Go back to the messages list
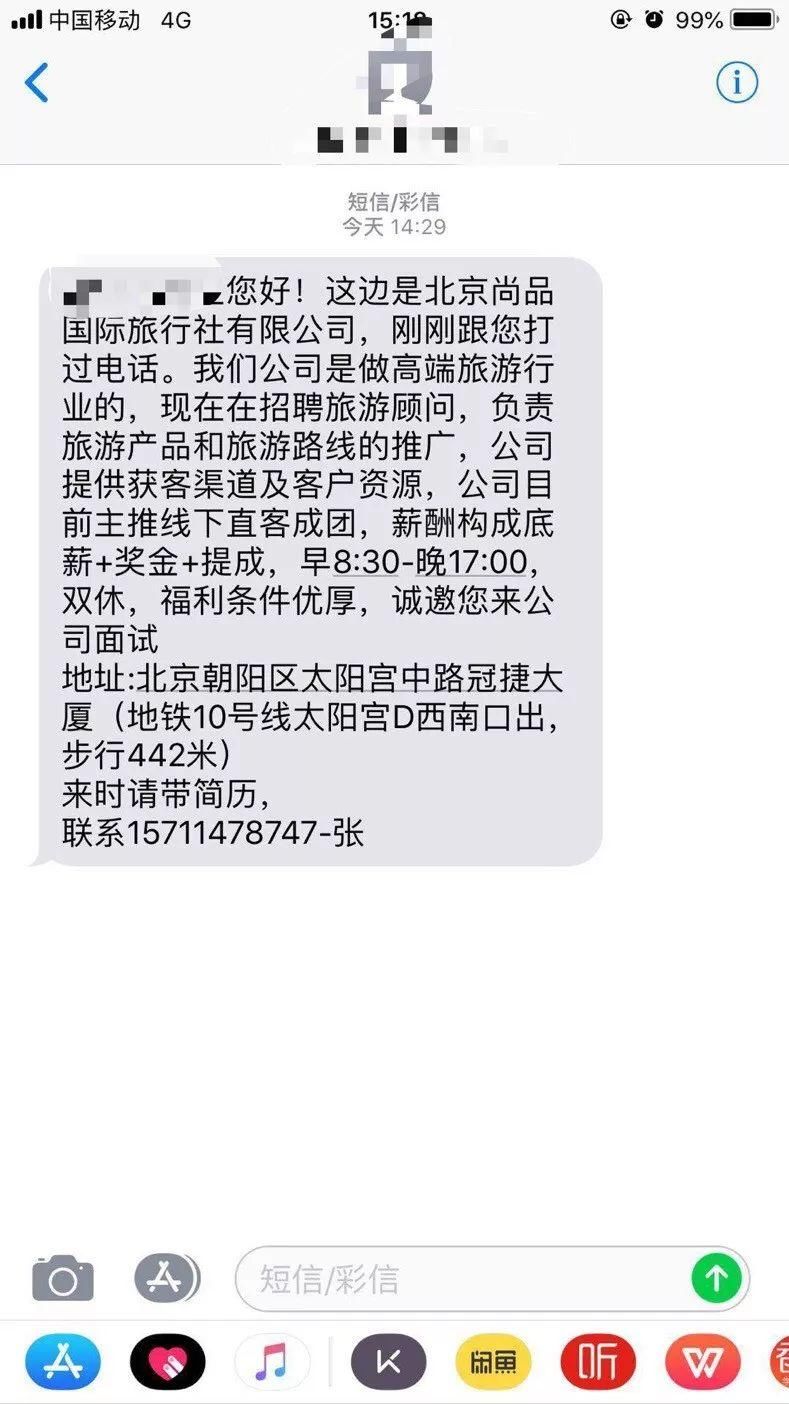This screenshot has width=789, height=1404. pyautogui.click(x=37, y=82)
